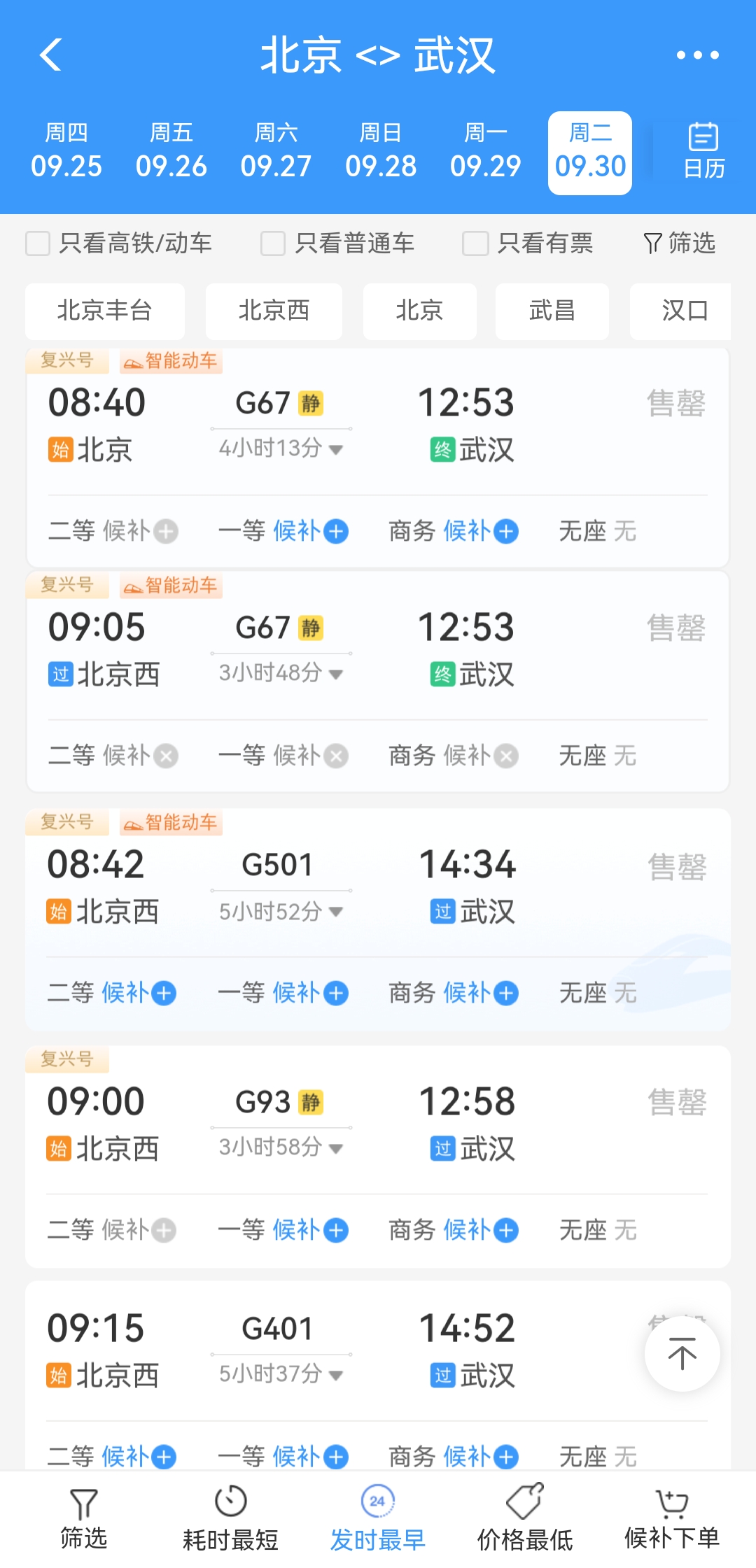Enable the 只看普通车 checkbox
The width and height of the screenshot is (756, 1568).
(273, 243)
